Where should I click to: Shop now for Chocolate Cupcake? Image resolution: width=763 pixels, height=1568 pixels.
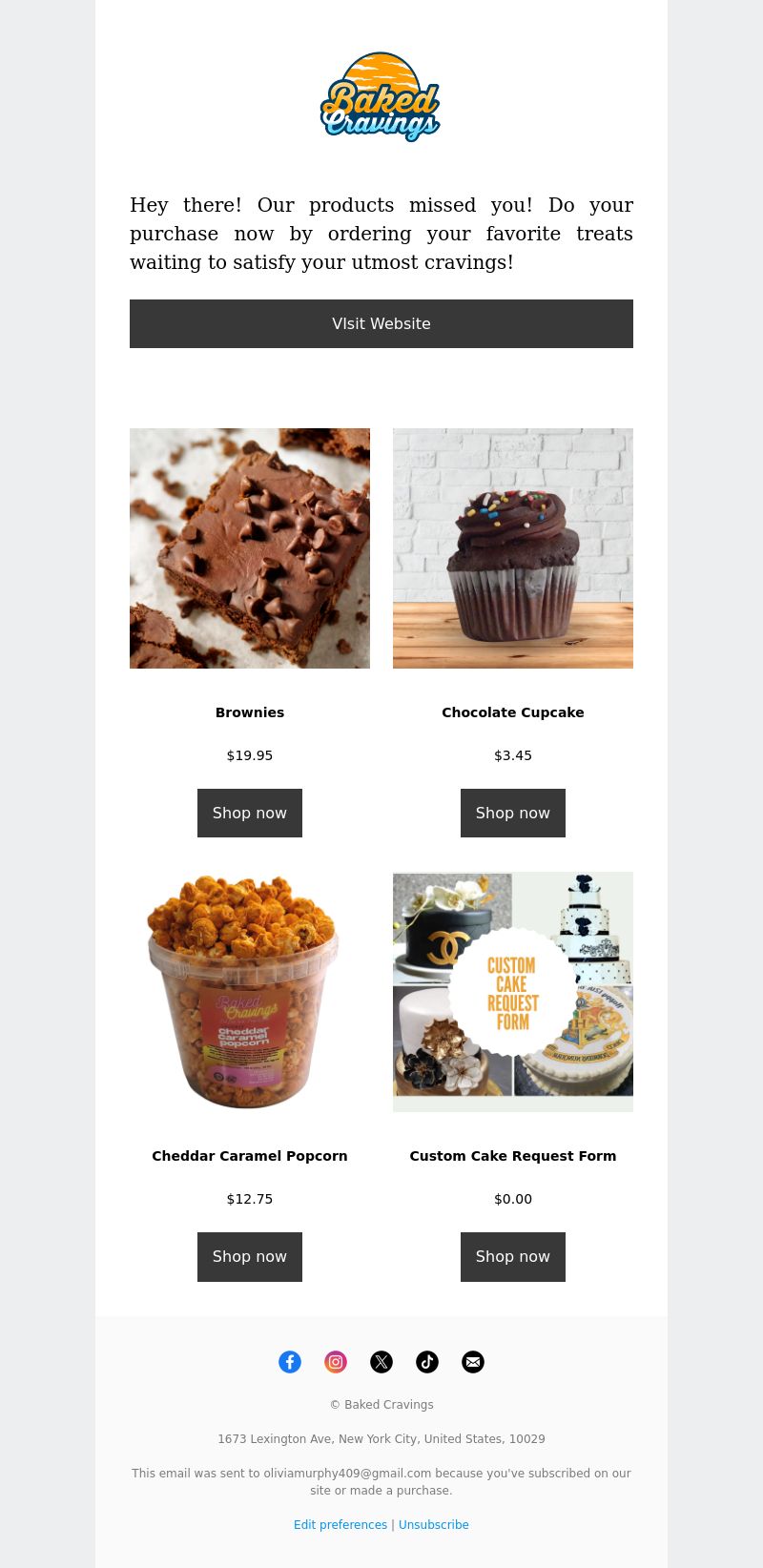tap(513, 813)
